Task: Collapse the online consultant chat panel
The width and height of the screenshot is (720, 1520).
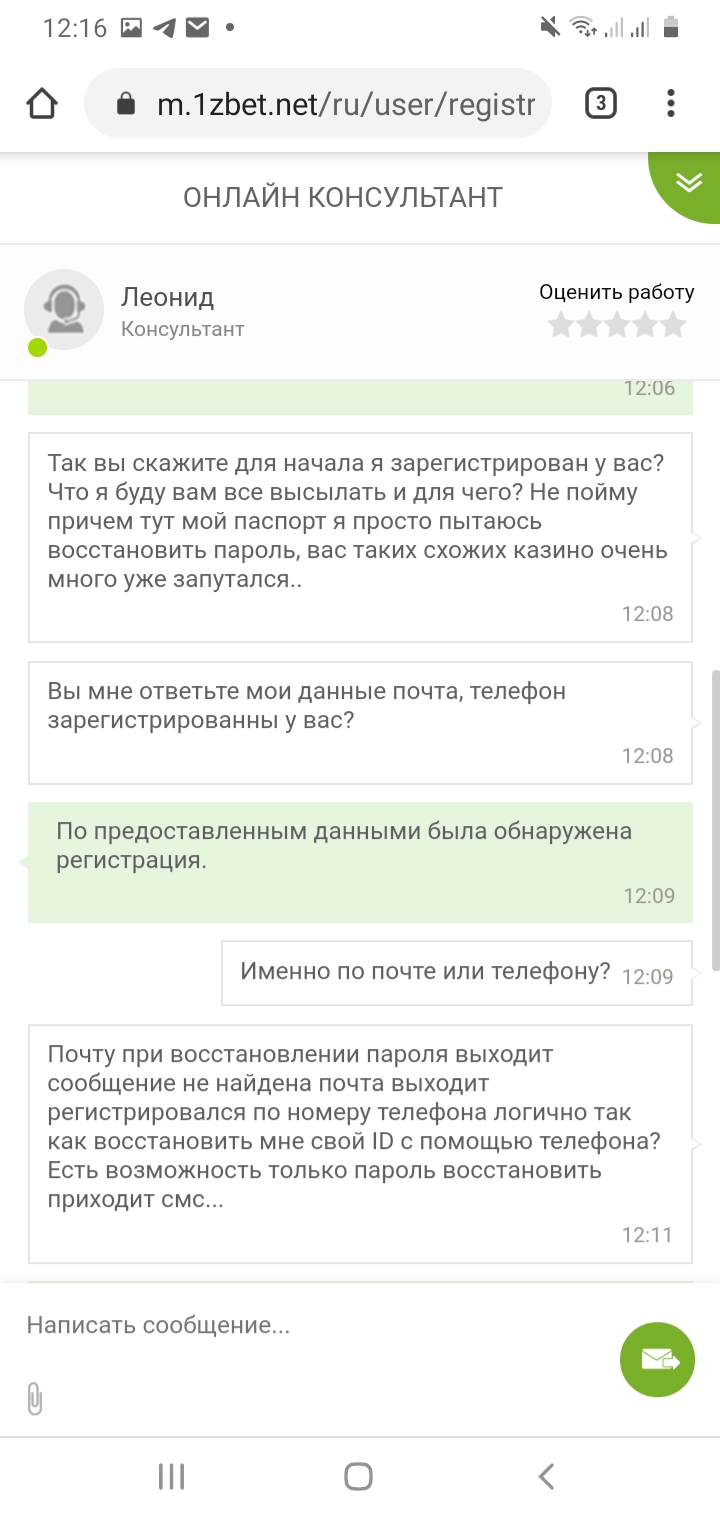Action: [x=689, y=181]
